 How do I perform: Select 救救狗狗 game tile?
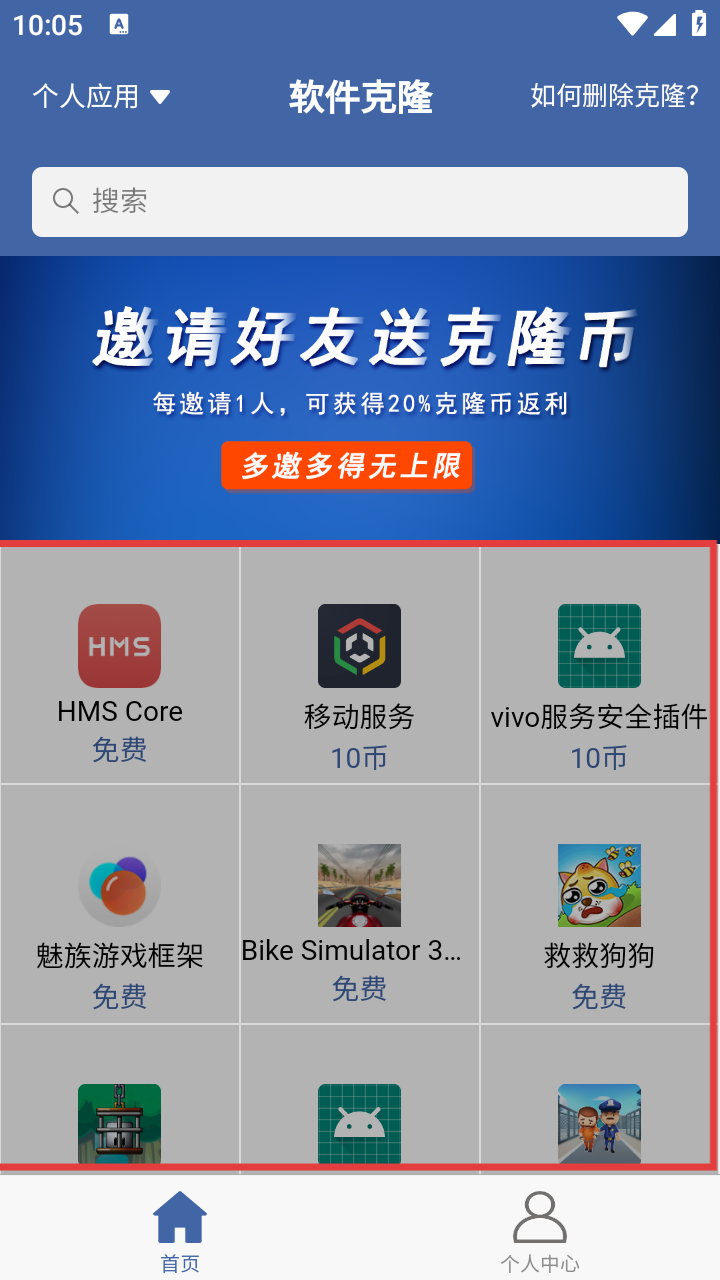click(x=599, y=905)
